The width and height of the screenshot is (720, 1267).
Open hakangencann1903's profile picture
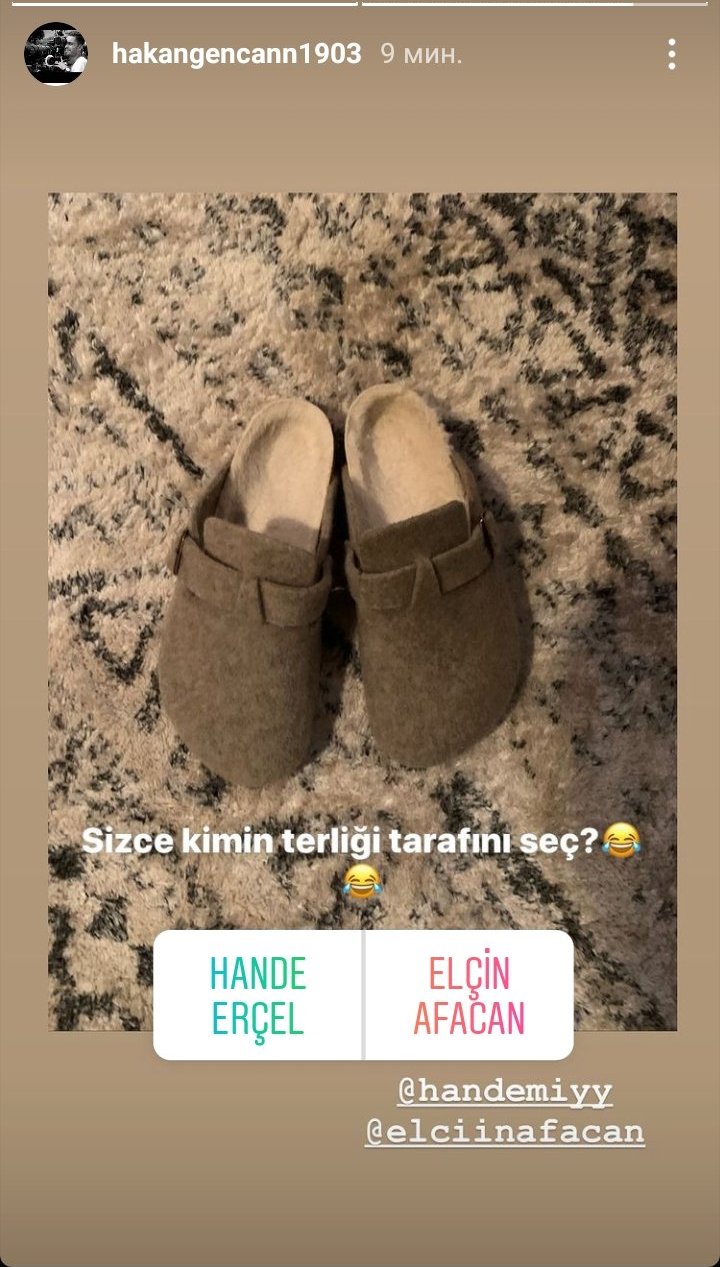click(x=56, y=54)
